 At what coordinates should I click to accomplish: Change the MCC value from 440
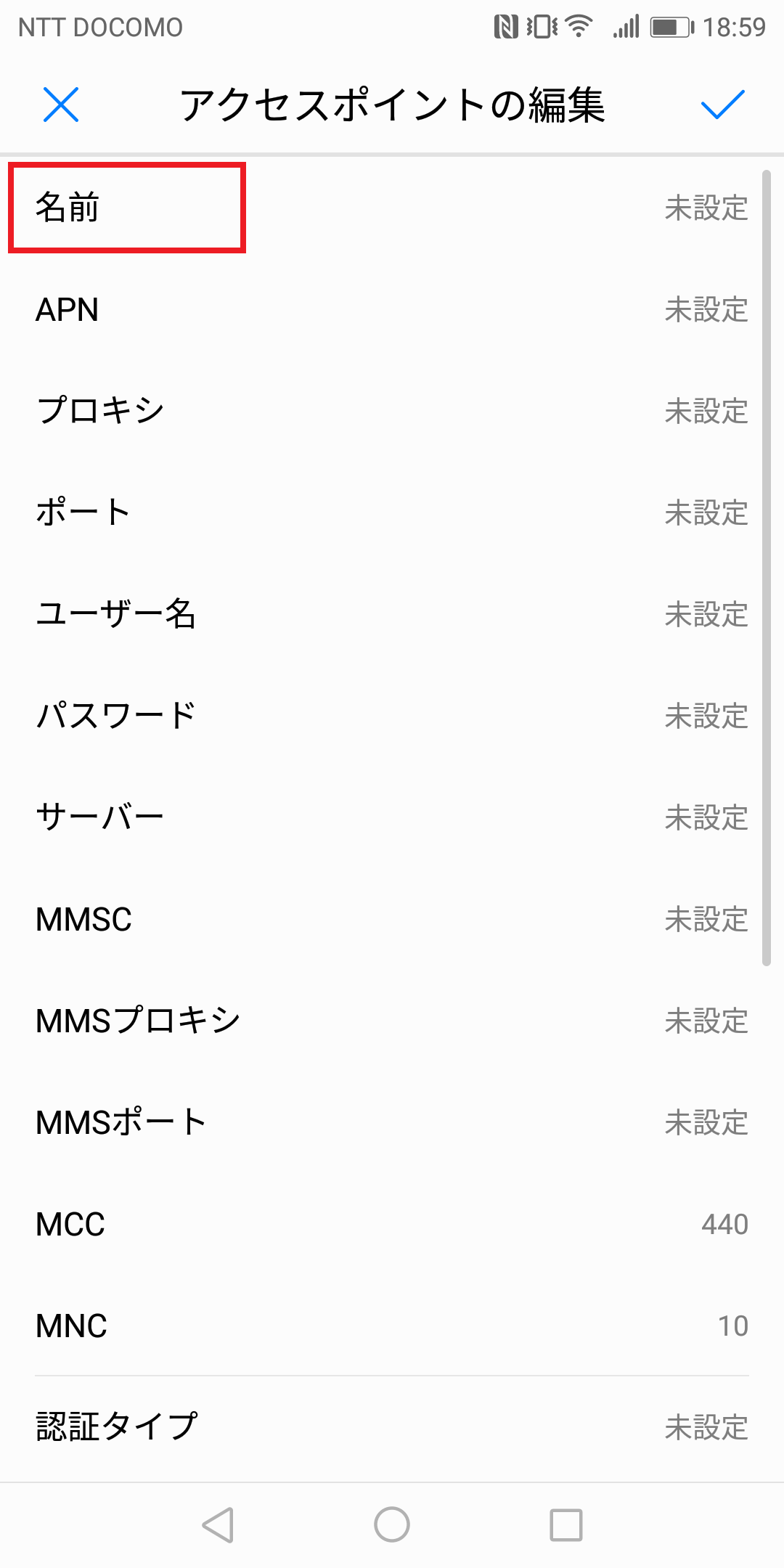(x=392, y=1225)
